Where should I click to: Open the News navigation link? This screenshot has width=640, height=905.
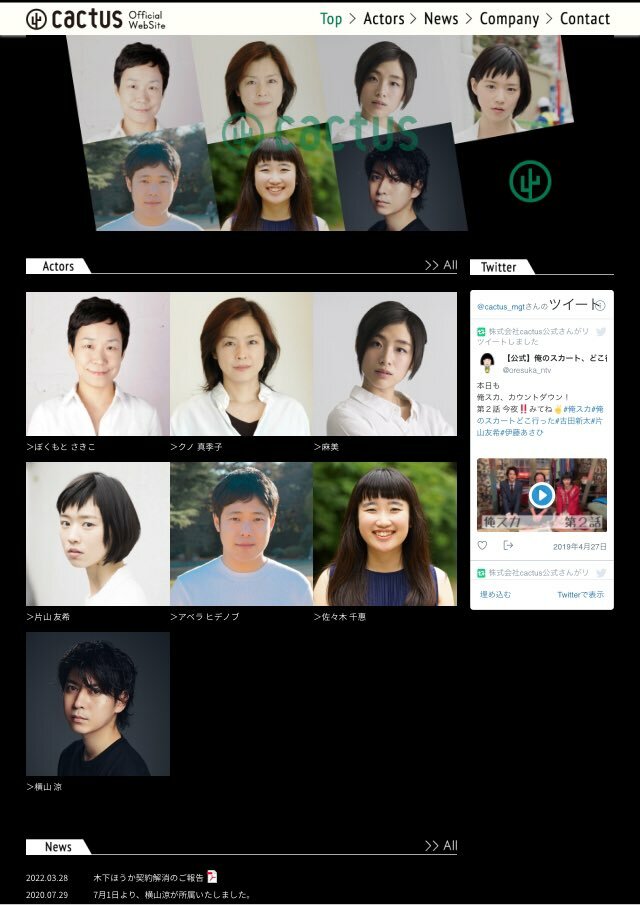(x=440, y=19)
